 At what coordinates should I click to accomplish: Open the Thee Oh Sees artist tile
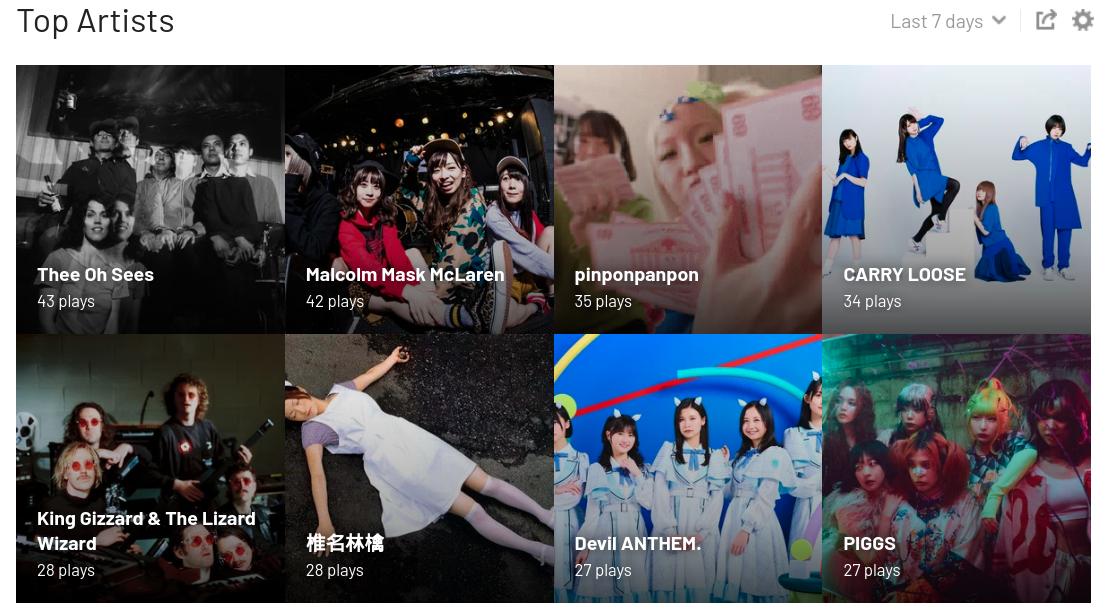click(x=150, y=199)
